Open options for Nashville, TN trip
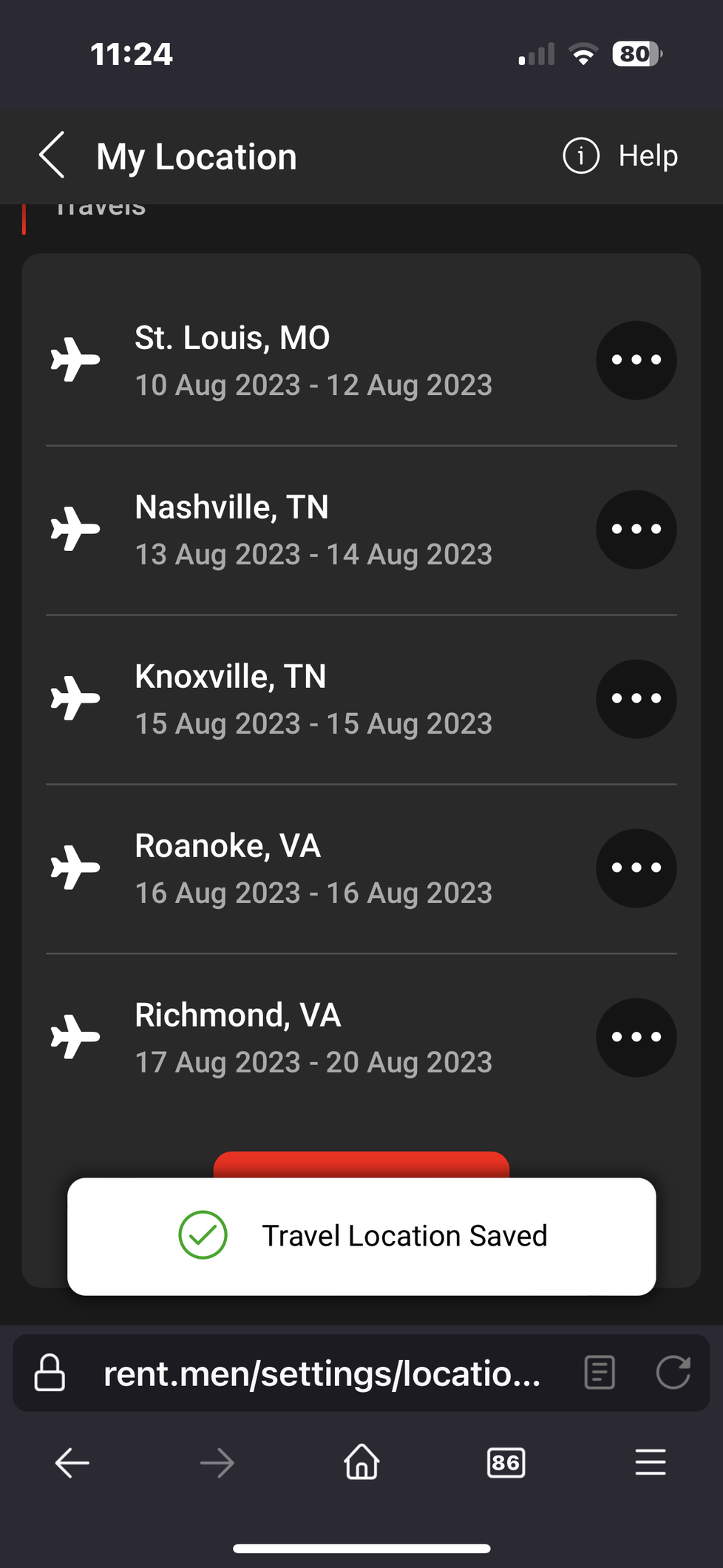The height and width of the screenshot is (1568, 723). pos(636,530)
